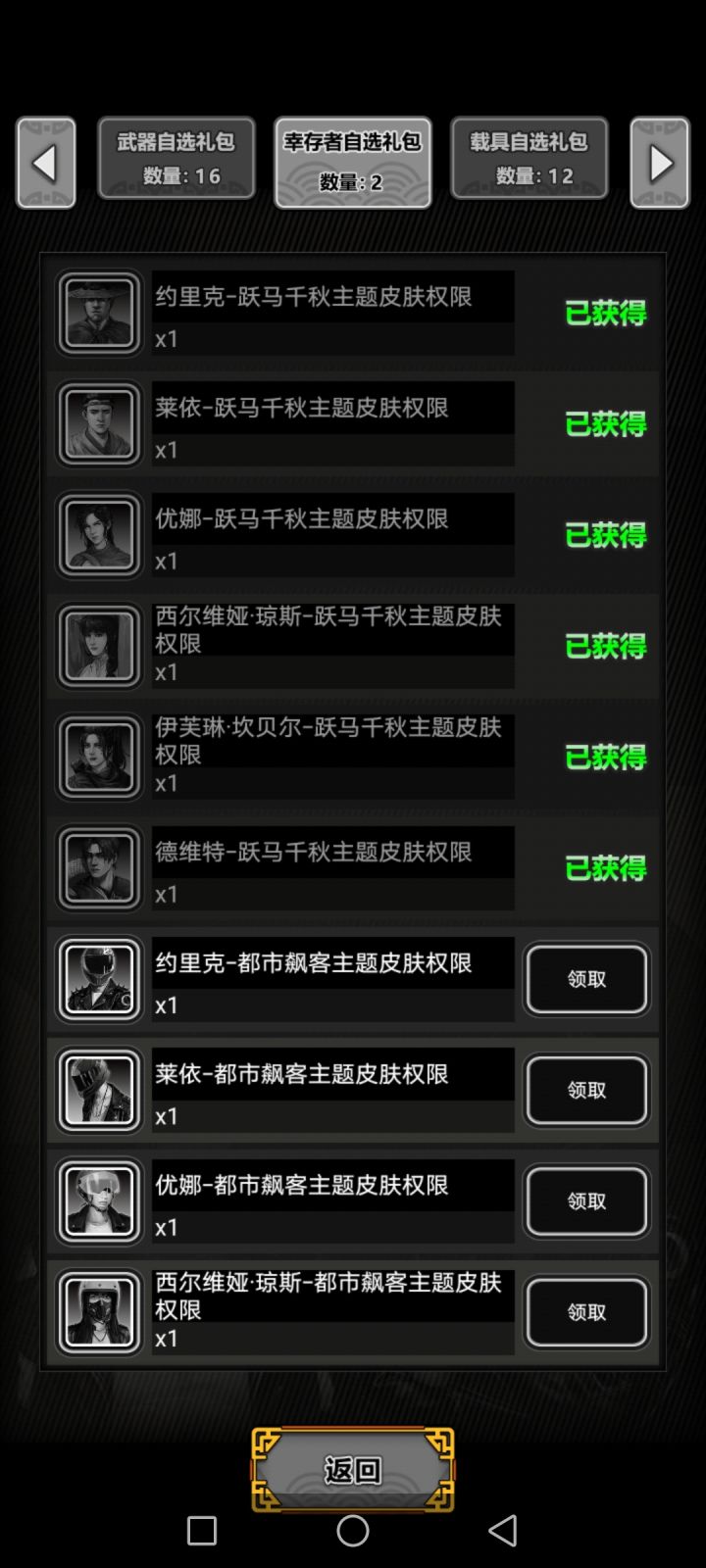Click the 约里克 都市飙客 helmet portrait
The height and width of the screenshot is (1568, 706).
click(x=99, y=978)
